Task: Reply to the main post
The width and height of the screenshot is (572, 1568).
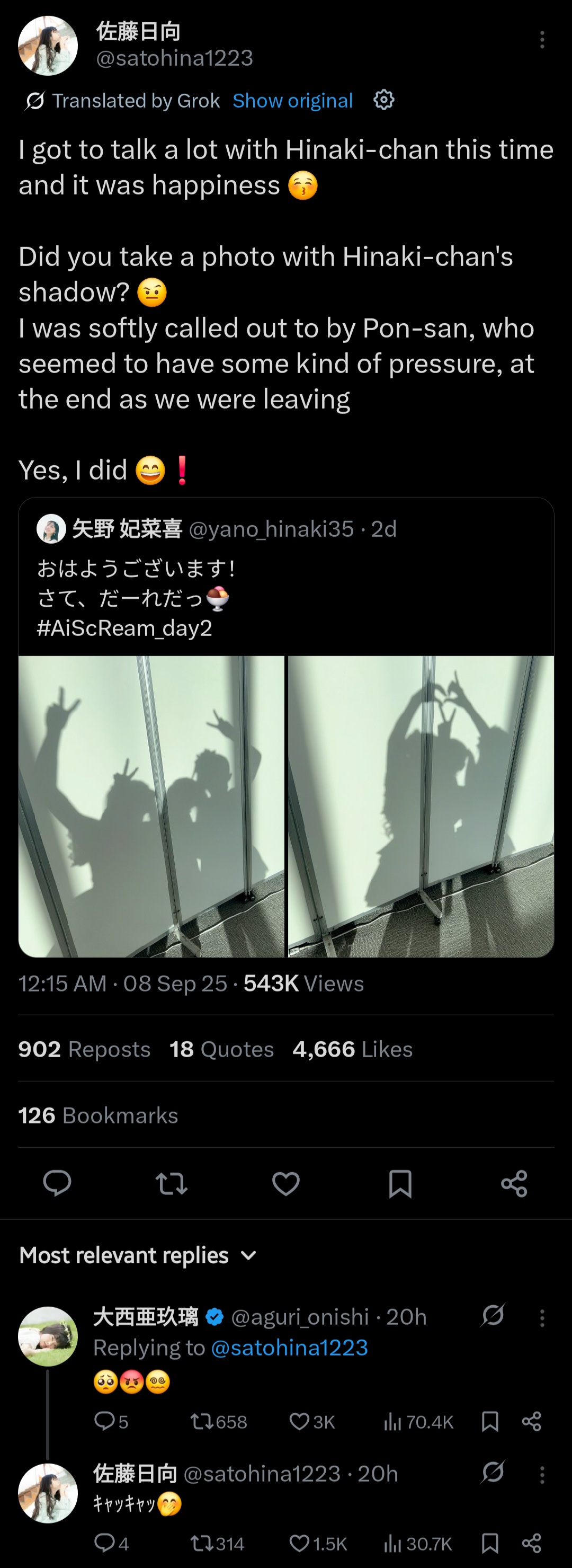Action: pos(57,1183)
